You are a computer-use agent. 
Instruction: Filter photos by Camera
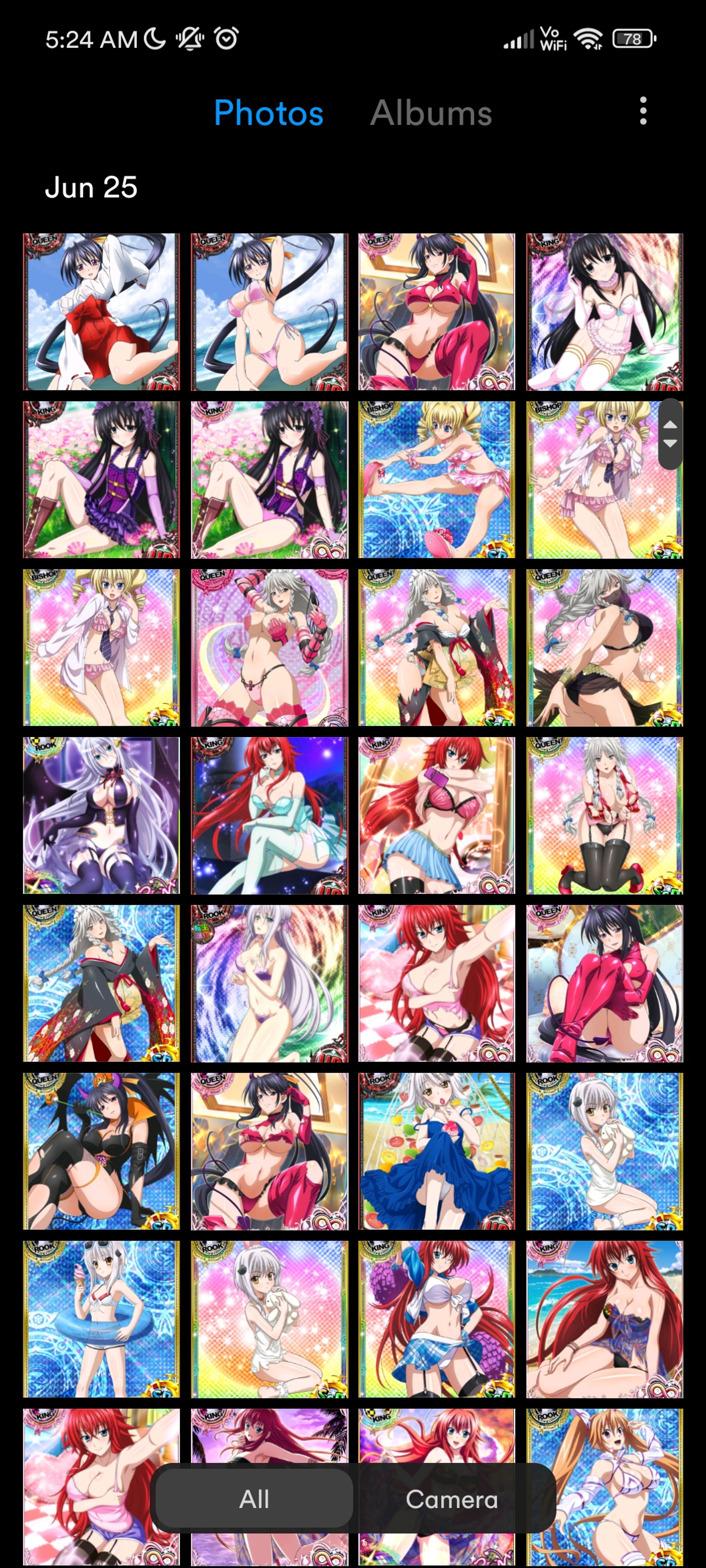click(x=451, y=1499)
